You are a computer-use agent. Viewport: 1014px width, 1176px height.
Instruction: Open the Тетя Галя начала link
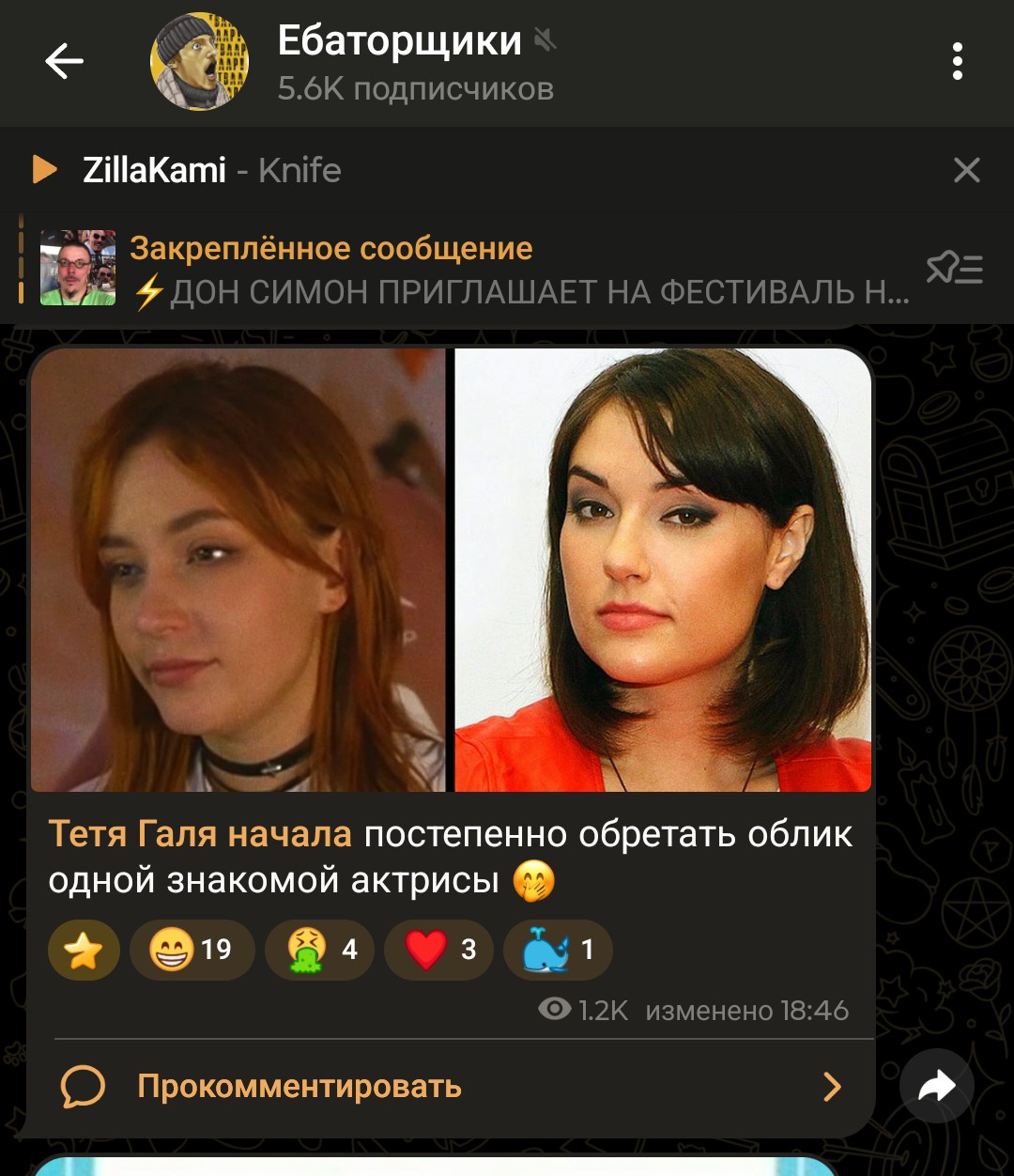(x=200, y=834)
